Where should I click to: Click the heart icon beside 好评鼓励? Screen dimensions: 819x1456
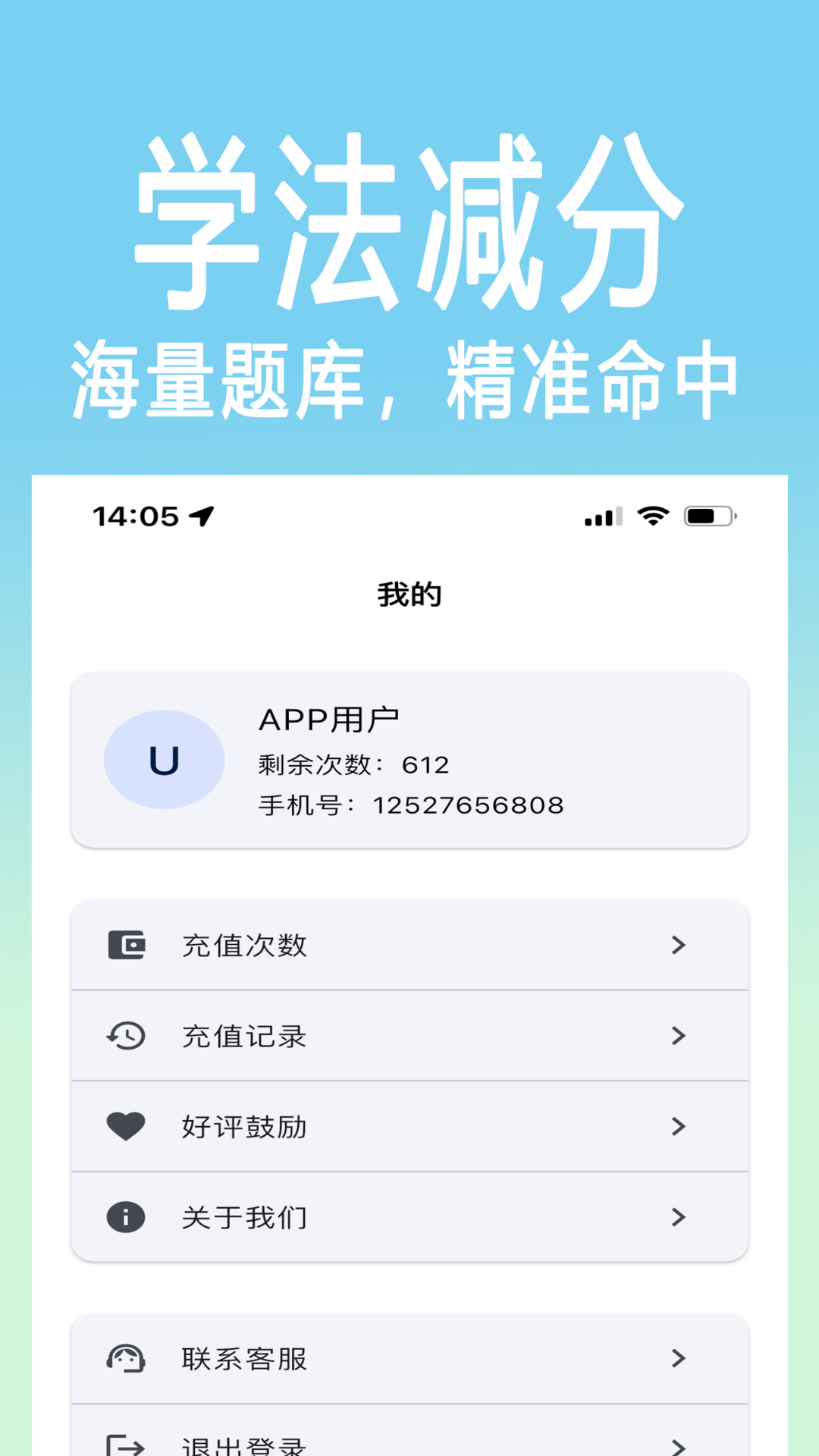126,1125
